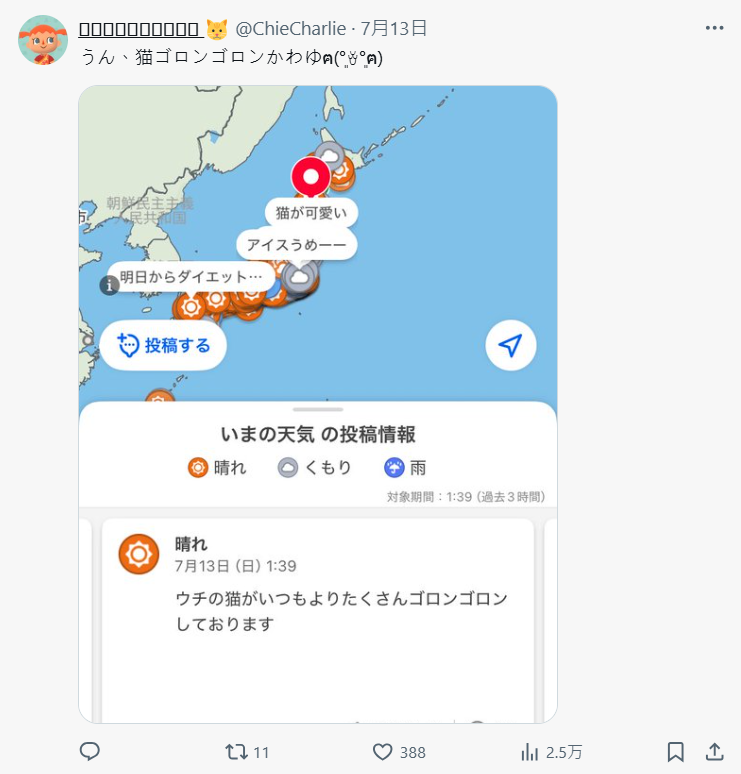The width and height of the screenshot is (741, 774).
Task: Open the post's overflow menu
Action: [714, 28]
